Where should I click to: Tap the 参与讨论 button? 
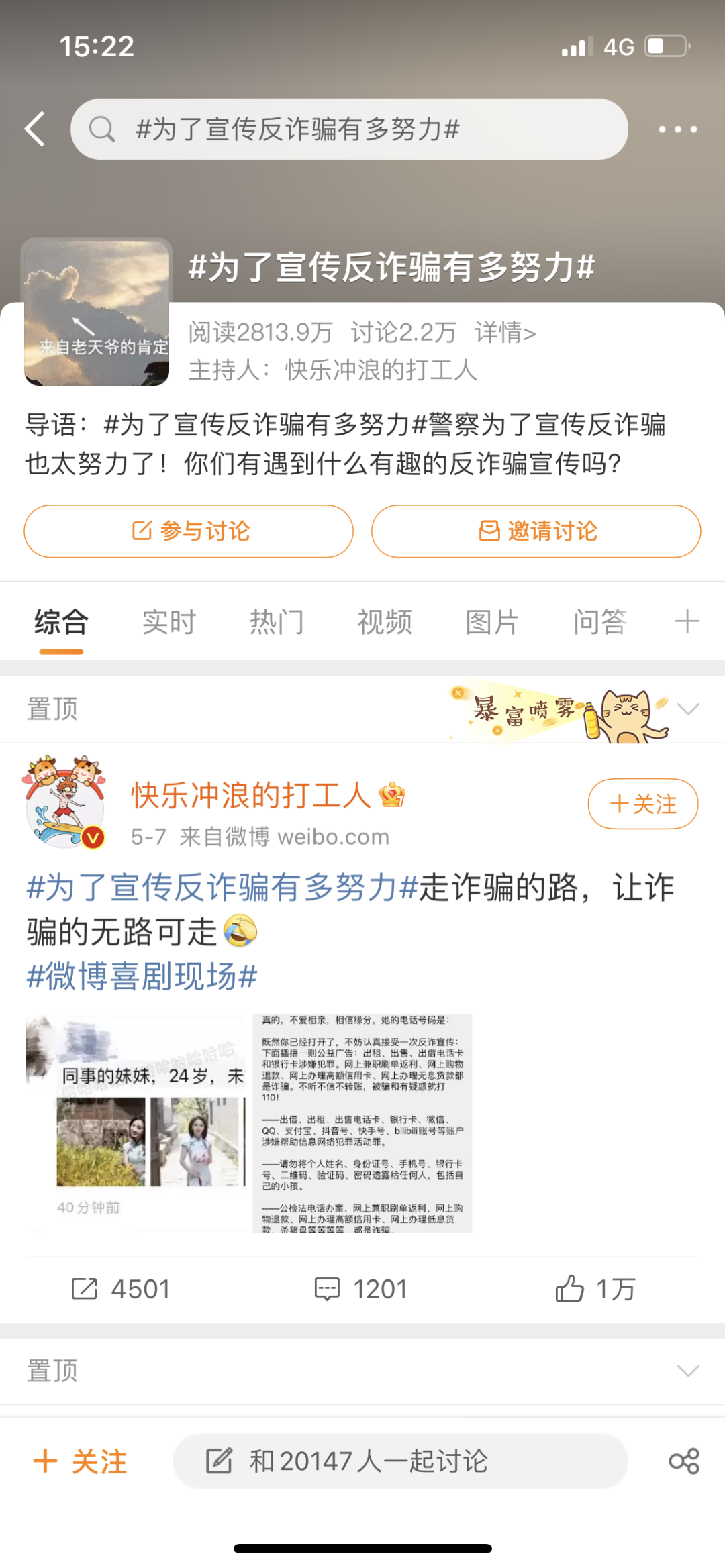coord(189,531)
